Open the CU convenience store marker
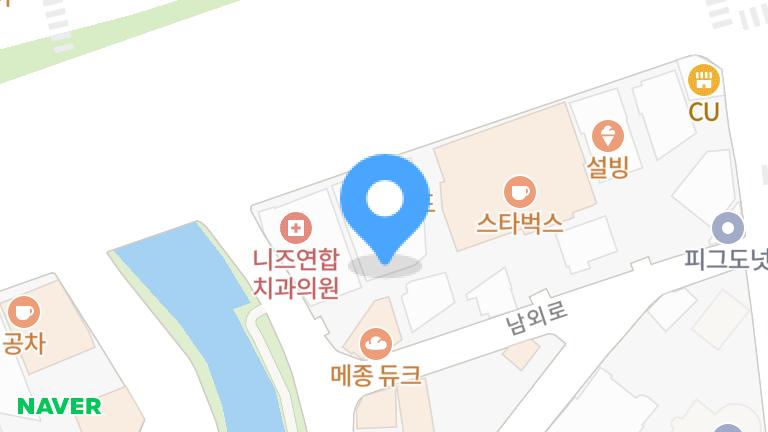Viewport: 768px width, 432px height. coord(704,79)
